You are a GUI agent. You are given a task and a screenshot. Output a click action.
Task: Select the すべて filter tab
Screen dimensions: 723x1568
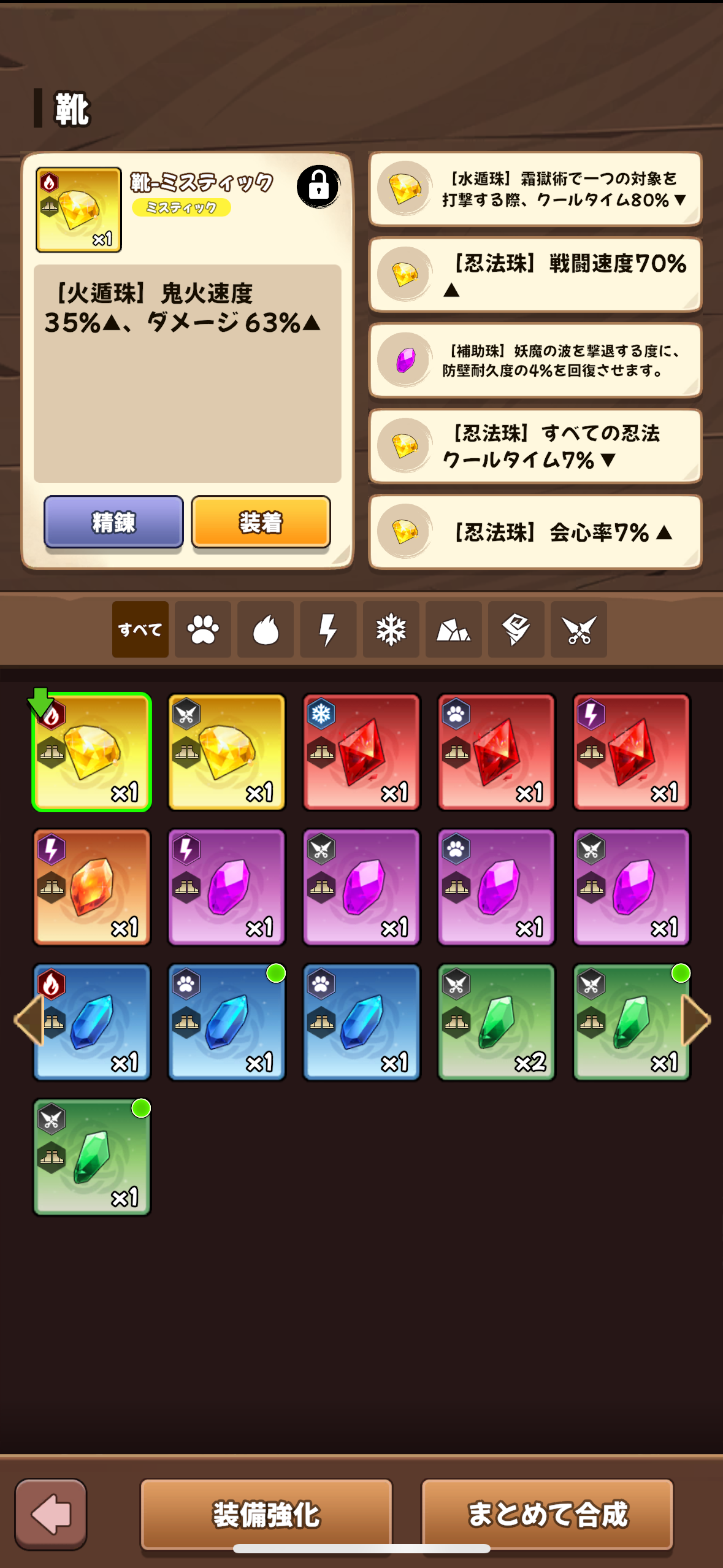(x=140, y=629)
